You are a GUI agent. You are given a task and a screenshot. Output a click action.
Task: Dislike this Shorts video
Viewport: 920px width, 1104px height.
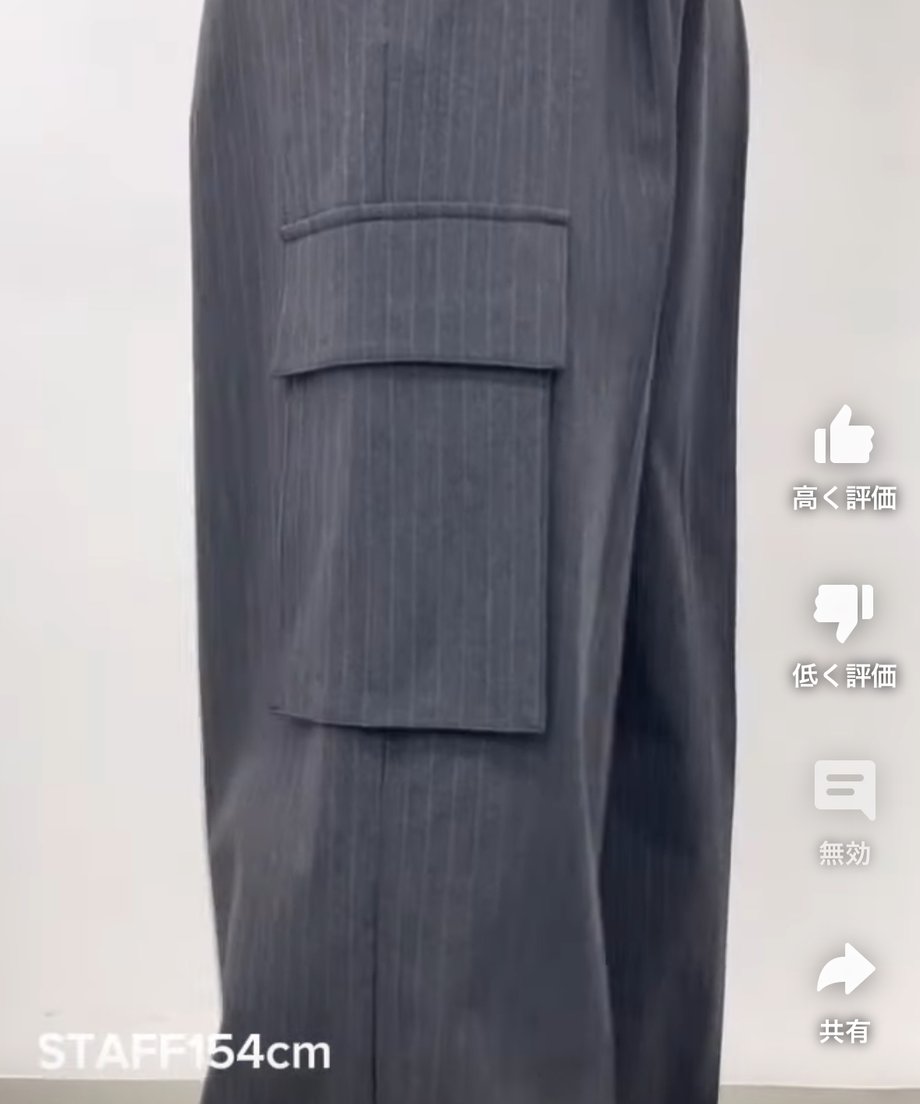pos(844,613)
